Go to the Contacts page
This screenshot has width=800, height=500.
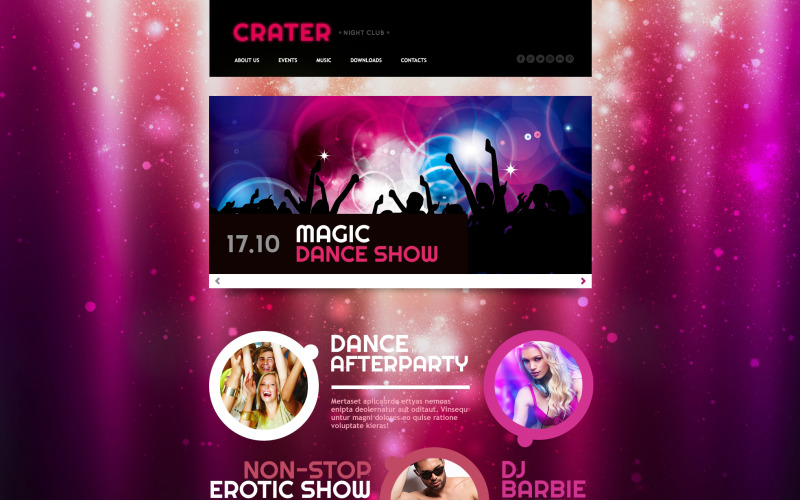(413, 60)
